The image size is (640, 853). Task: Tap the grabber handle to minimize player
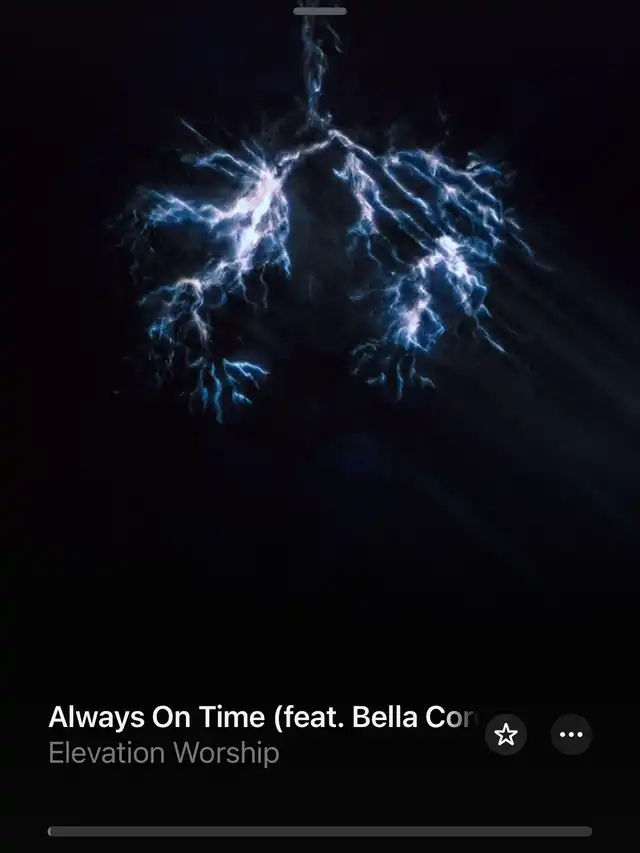(320, 11)
